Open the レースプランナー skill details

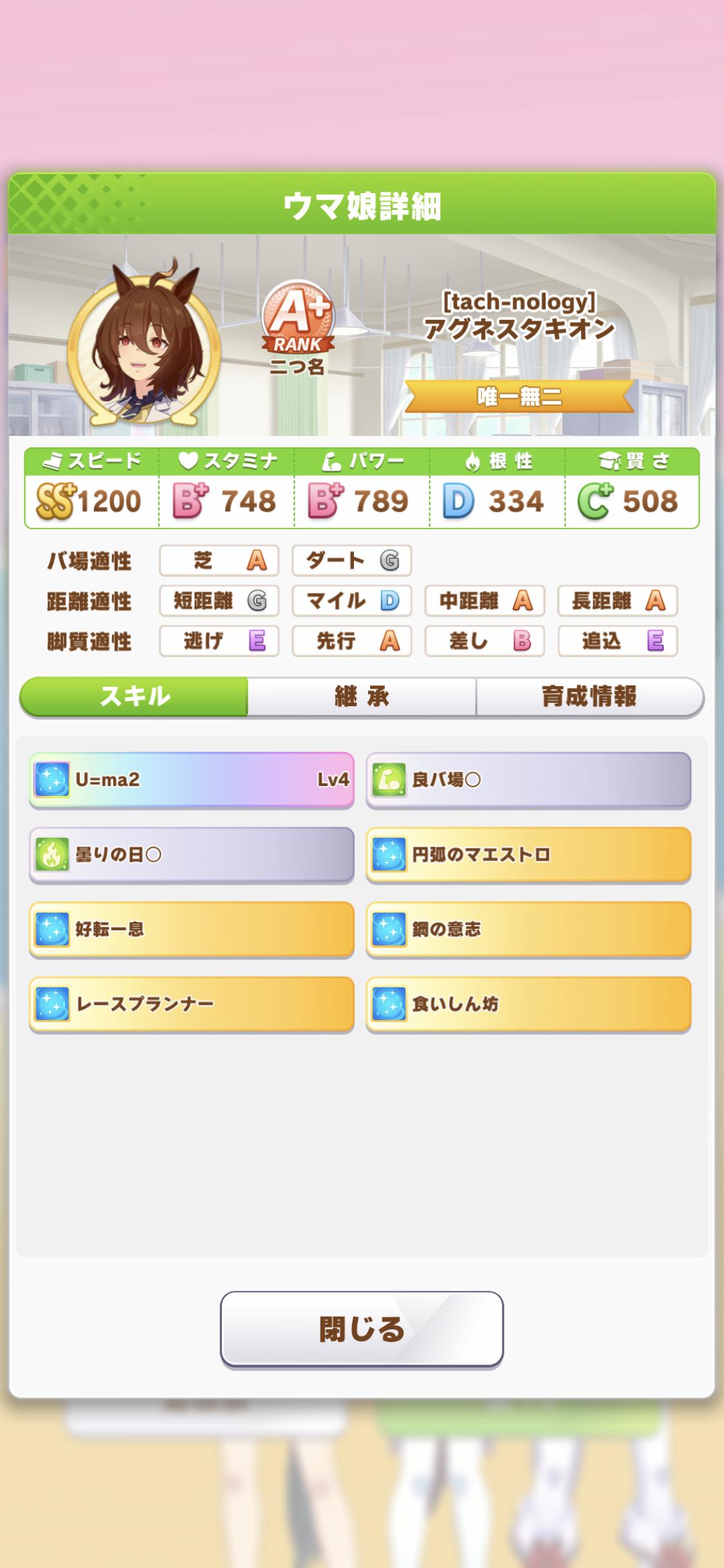[192, 1003]
